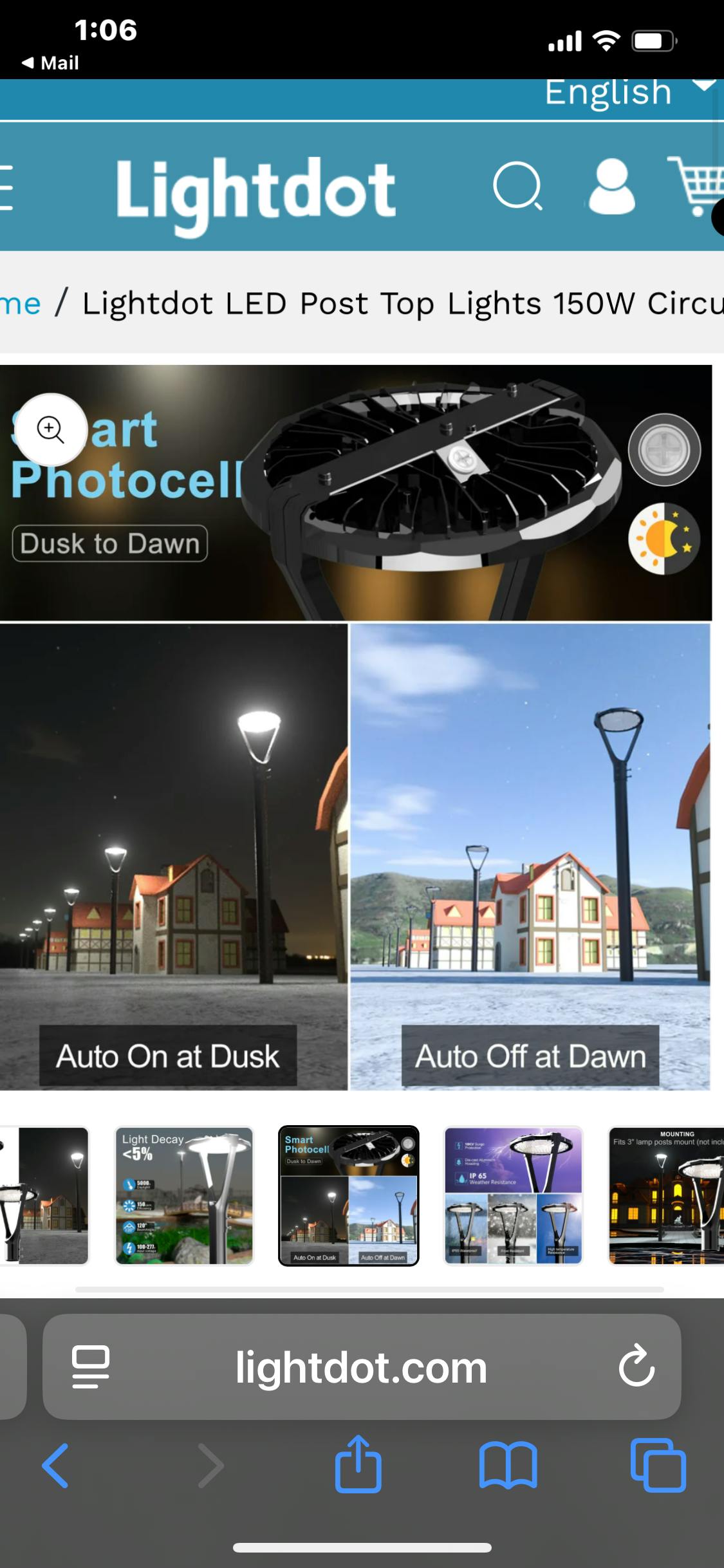
Task: Open the site search icon
Action: point(517,187)
